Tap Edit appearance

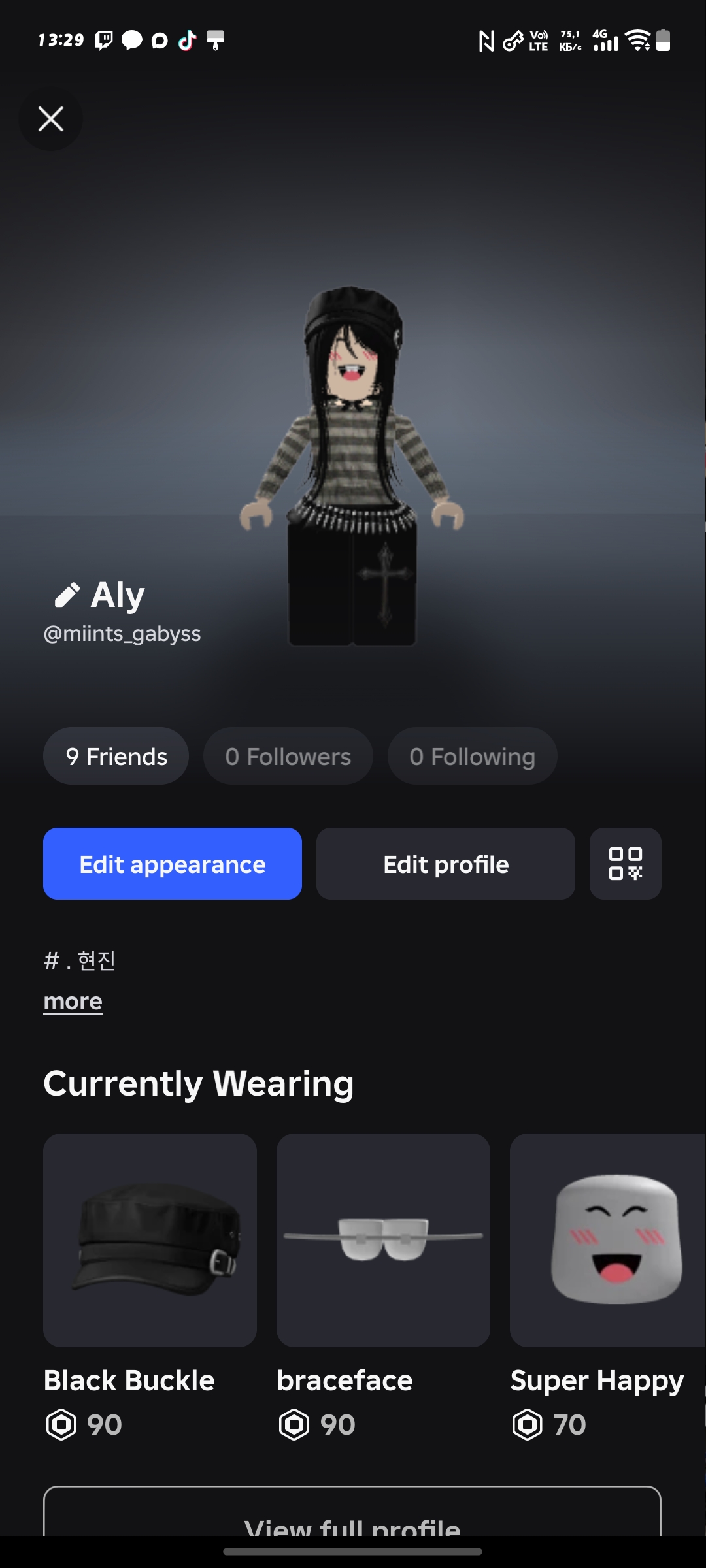pyautogui.click(x=173, y=864)
